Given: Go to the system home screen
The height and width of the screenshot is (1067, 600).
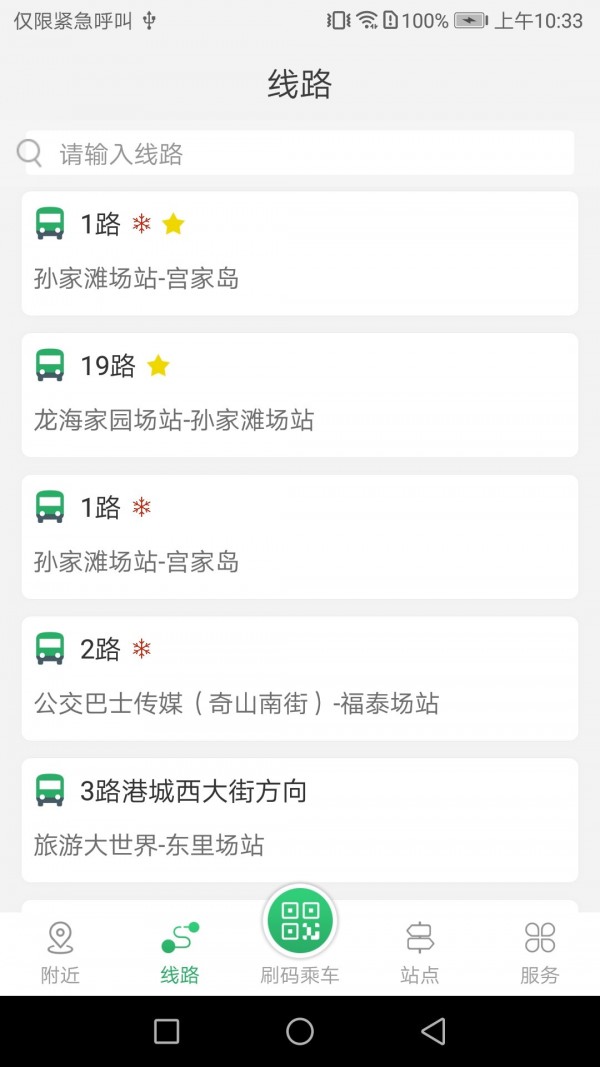Looking at the screenshot, I should click(x=300, y=1031).
